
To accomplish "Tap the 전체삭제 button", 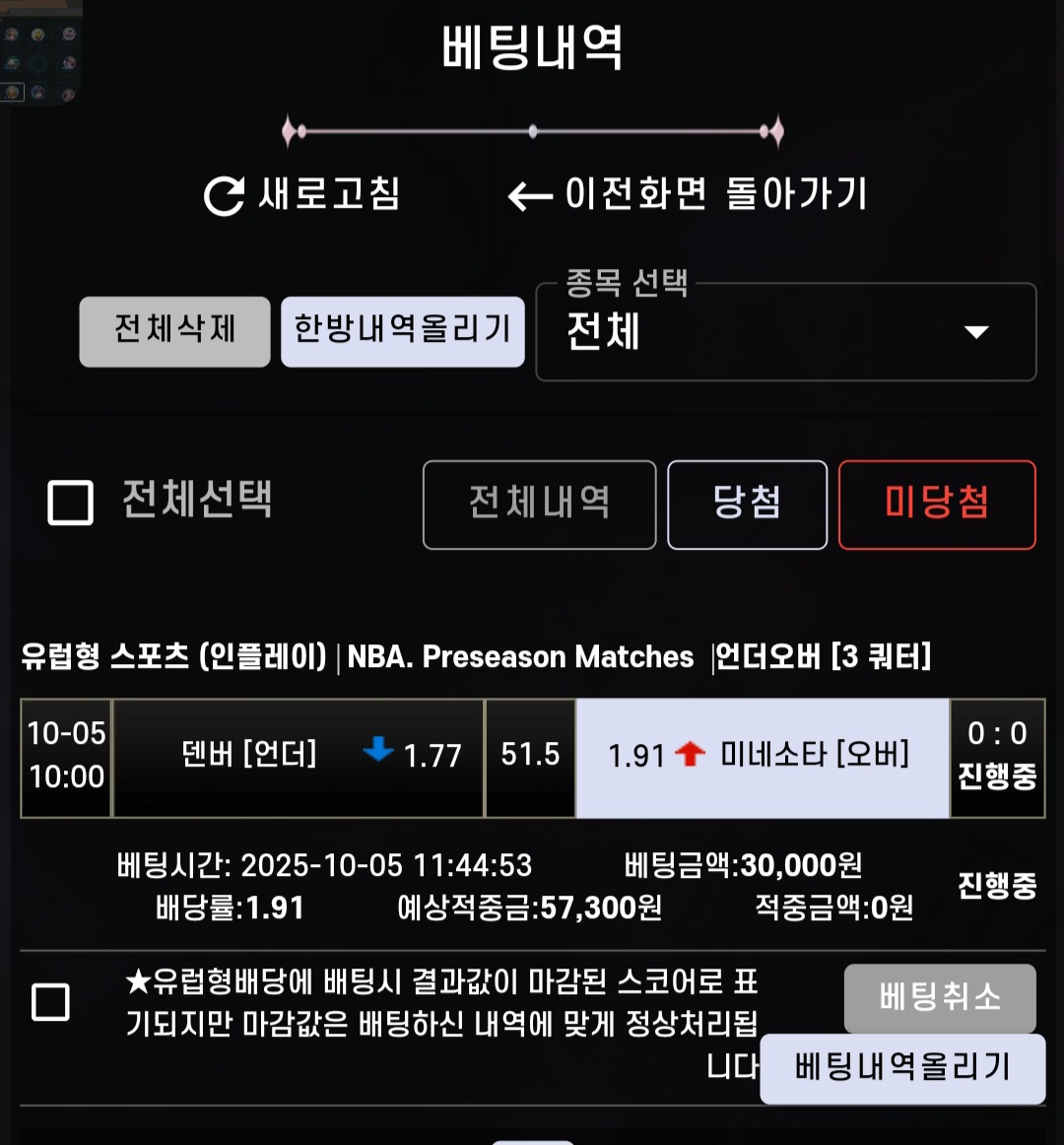I will (x=174, y=331).
